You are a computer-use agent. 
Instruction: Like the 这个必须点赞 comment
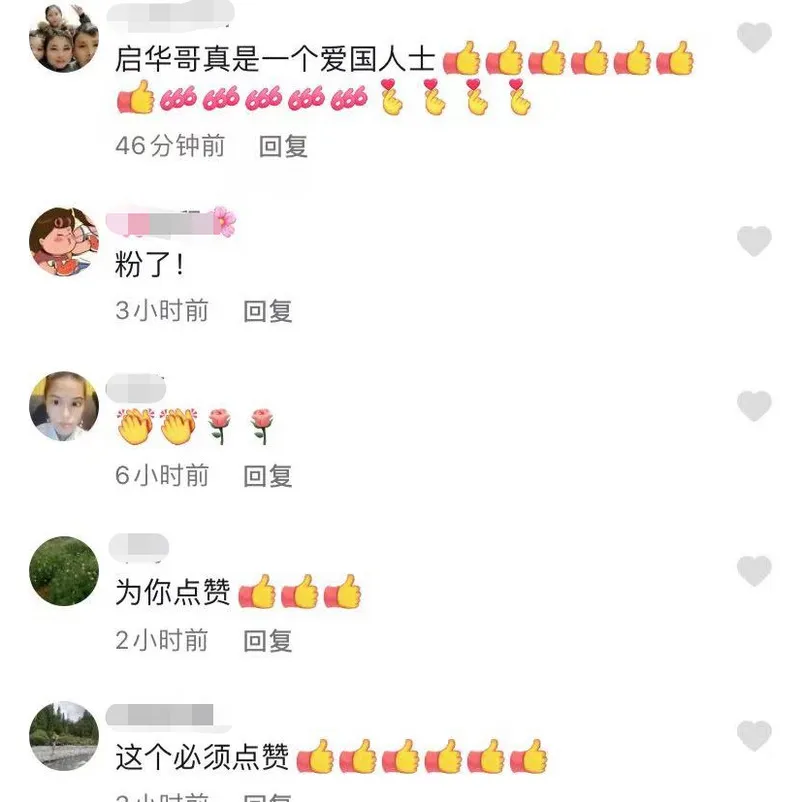pos(754,736)
